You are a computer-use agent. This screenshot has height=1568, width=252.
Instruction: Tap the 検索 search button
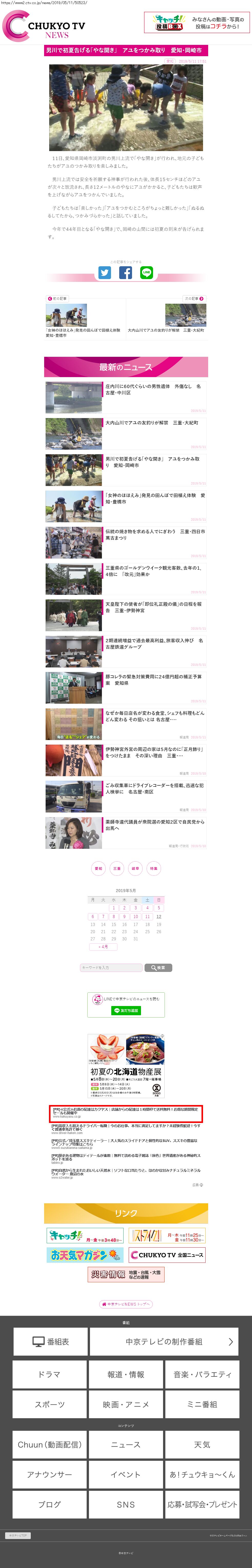pos(158,967)
